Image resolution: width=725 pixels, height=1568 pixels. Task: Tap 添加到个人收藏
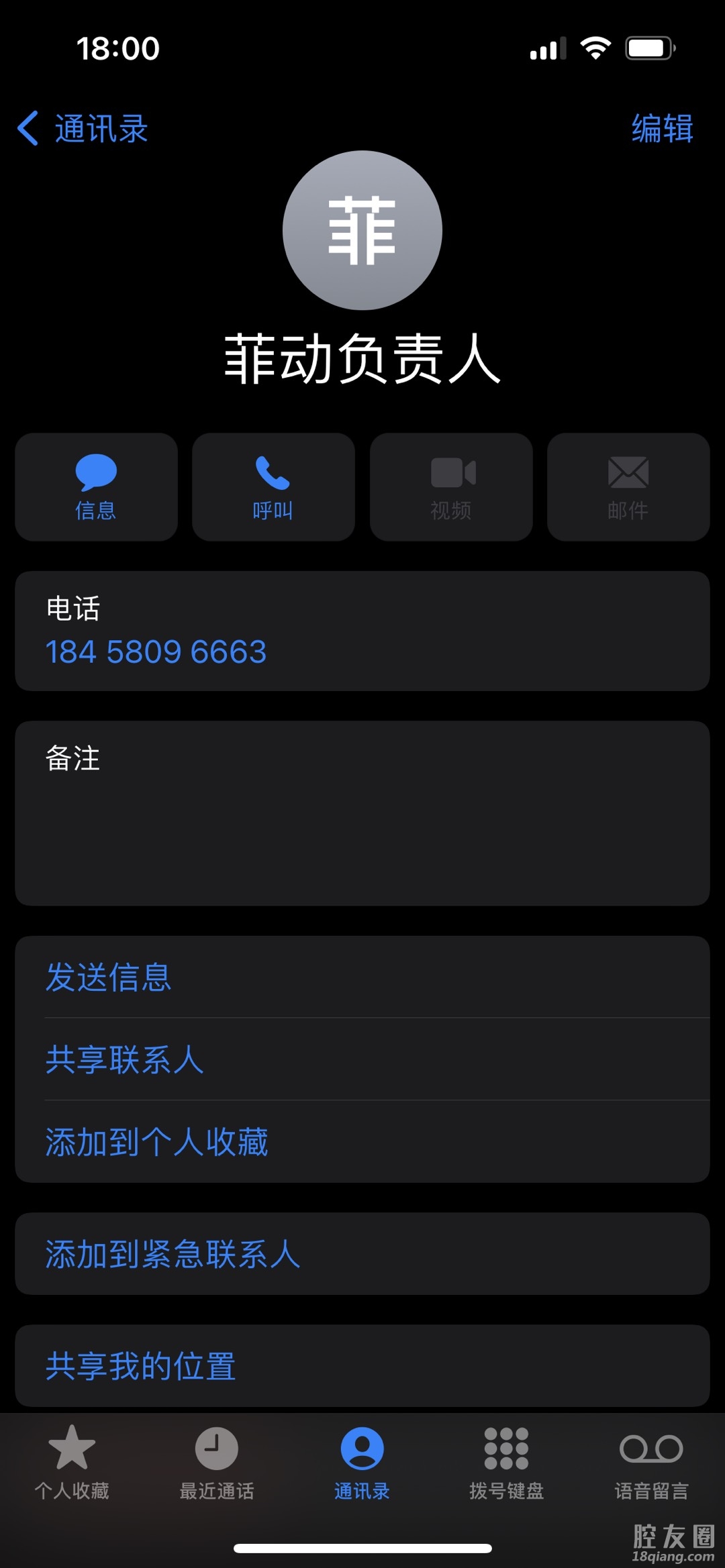coord(156,1142)
